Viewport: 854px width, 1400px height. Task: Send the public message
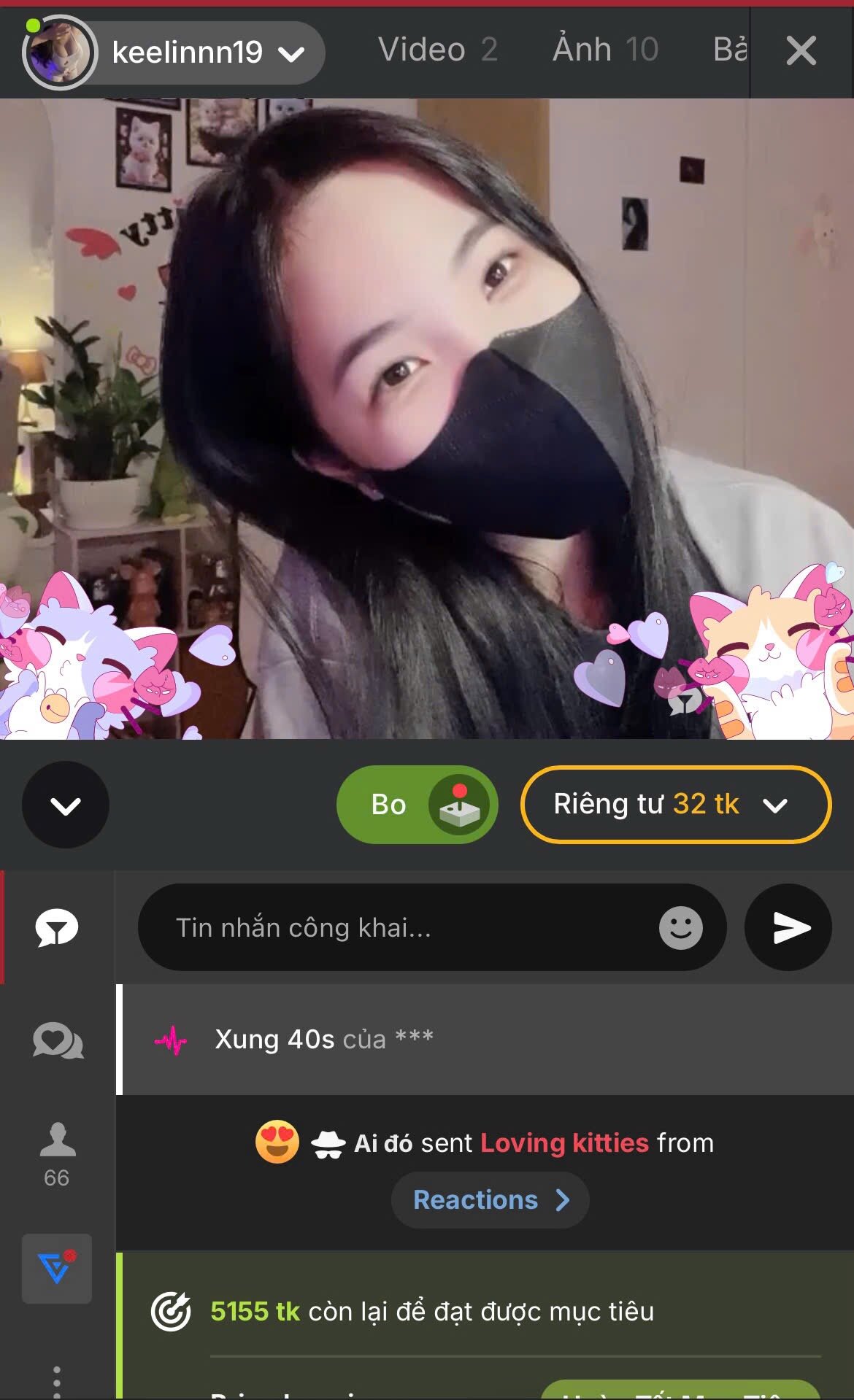click(788, 927)
